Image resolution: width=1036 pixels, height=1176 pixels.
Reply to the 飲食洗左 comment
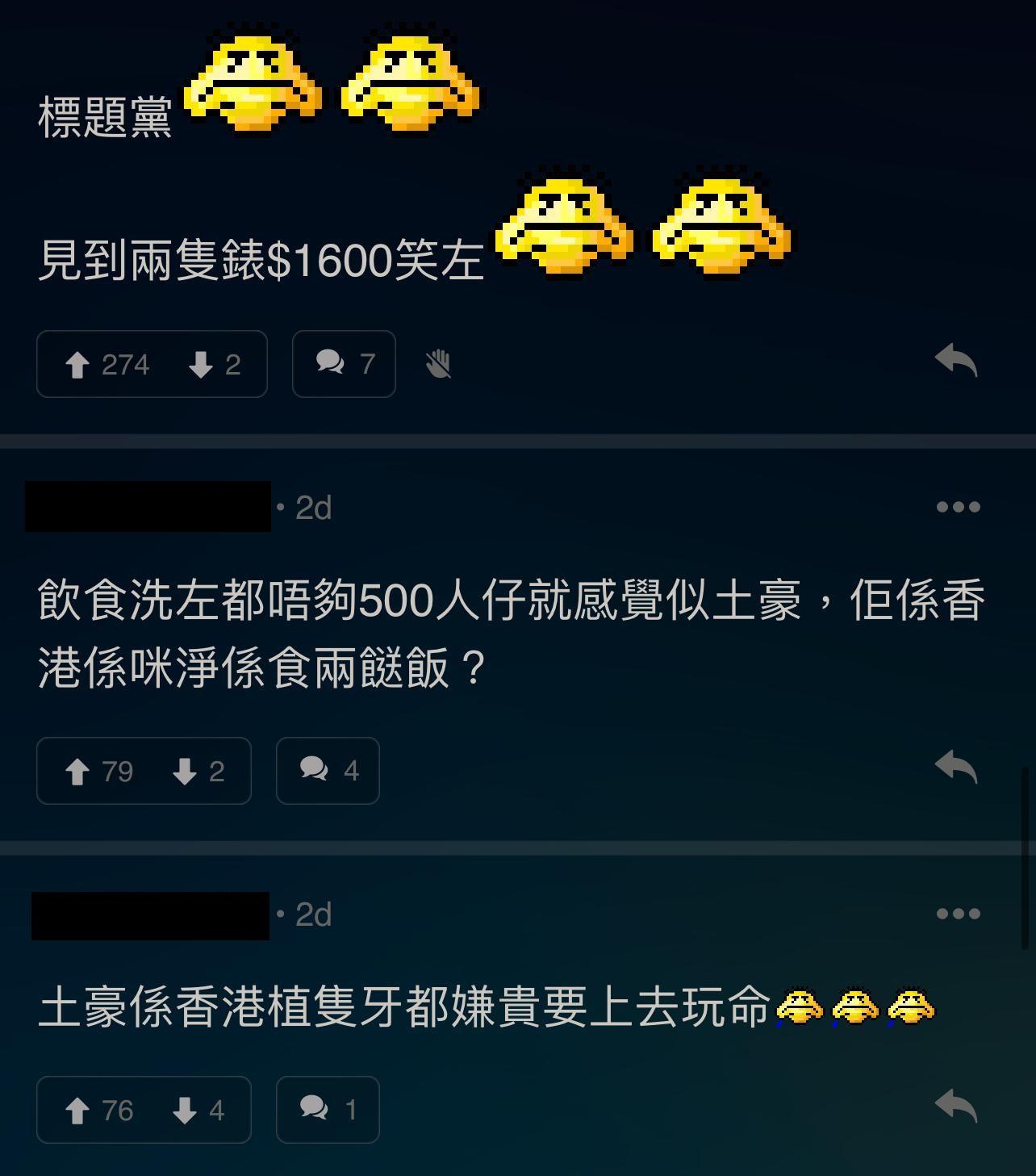tap(956, 768)
